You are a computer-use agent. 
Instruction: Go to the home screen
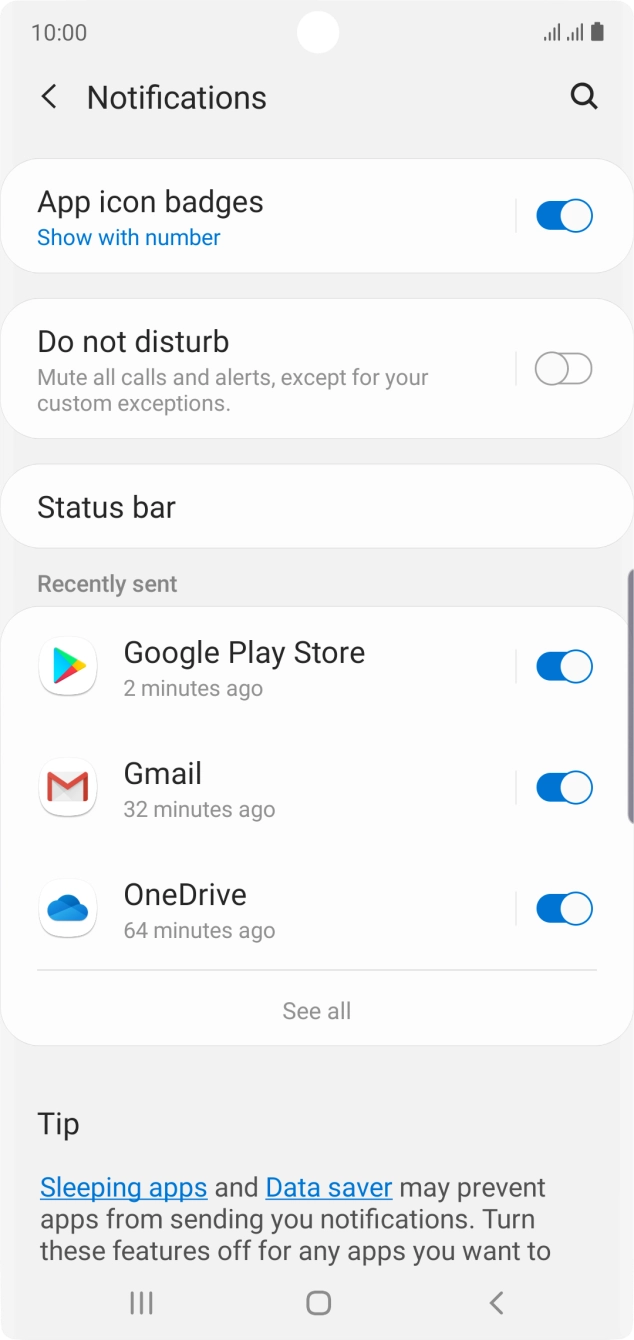pos(318,1302)
